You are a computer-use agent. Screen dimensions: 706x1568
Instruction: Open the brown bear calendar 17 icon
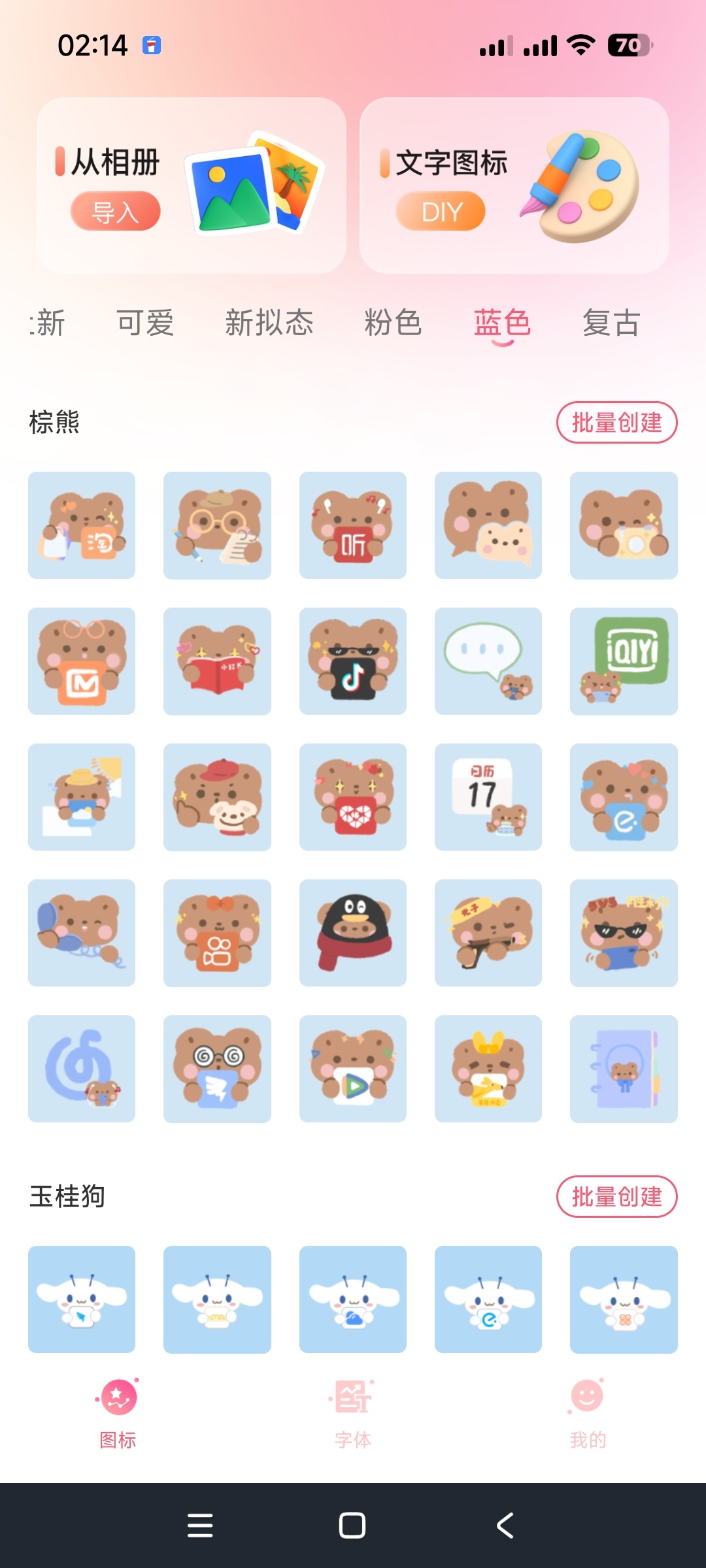click(488, 797)
